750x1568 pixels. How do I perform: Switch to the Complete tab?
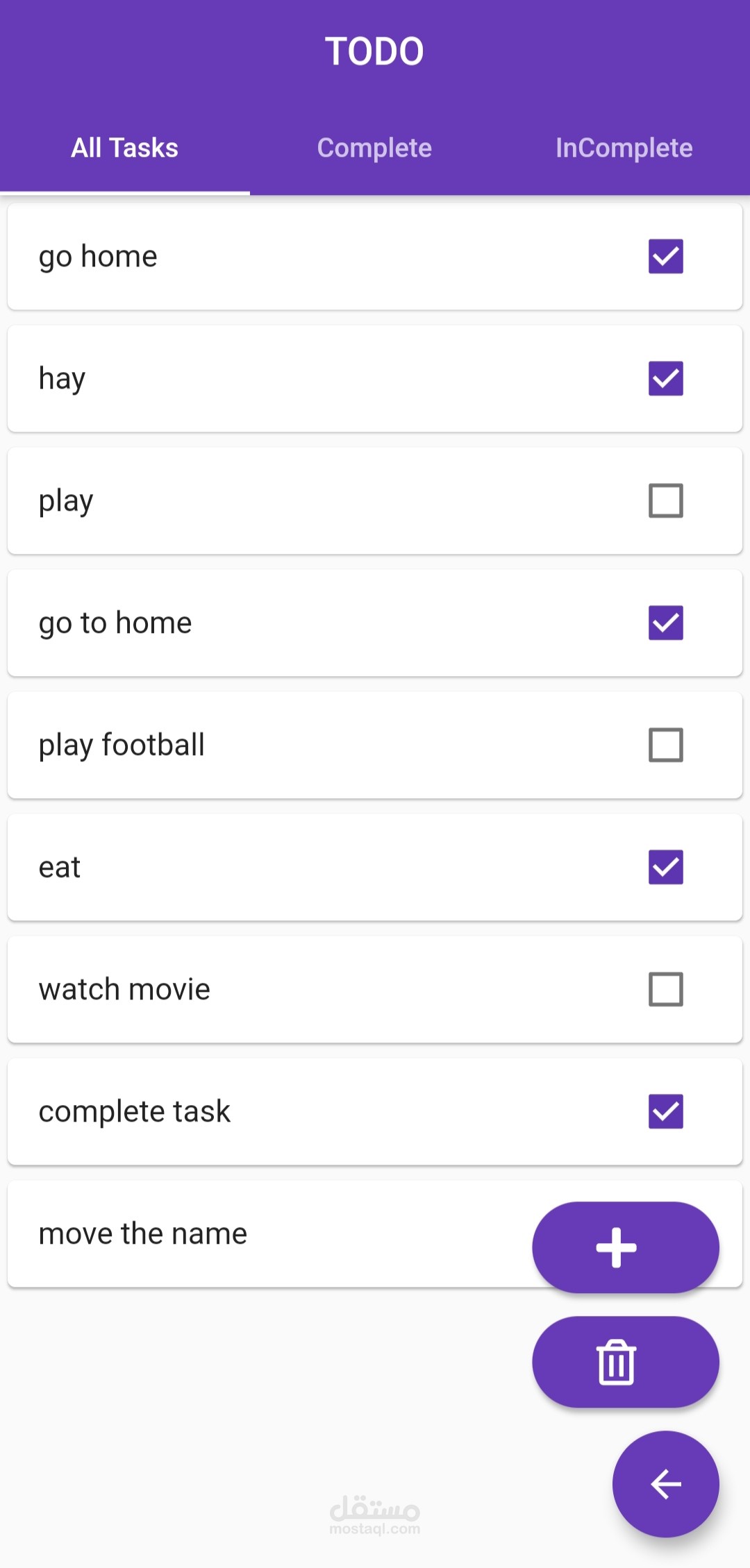pos(374,148)
